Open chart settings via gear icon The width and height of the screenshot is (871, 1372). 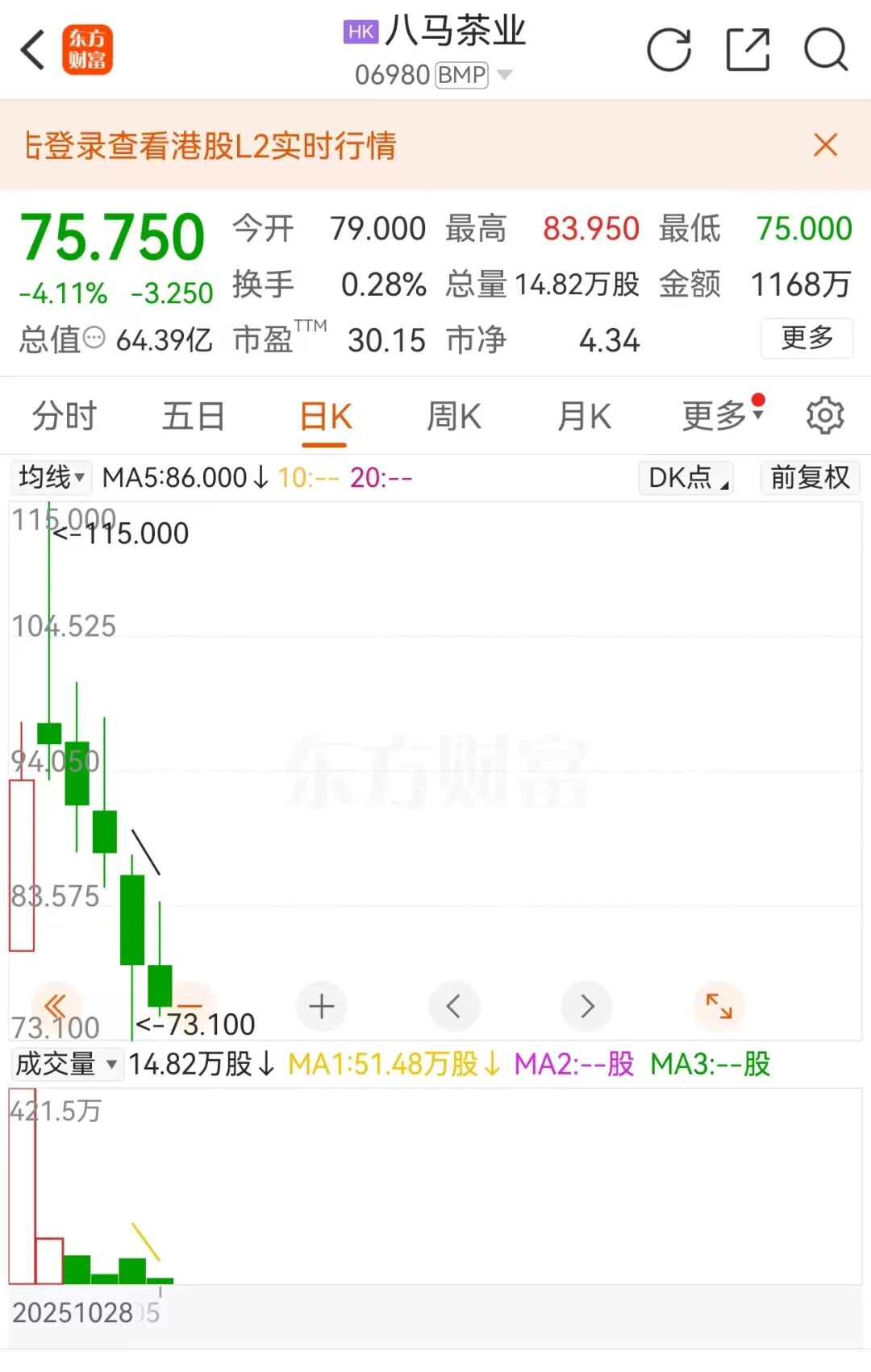pos(824,415)
